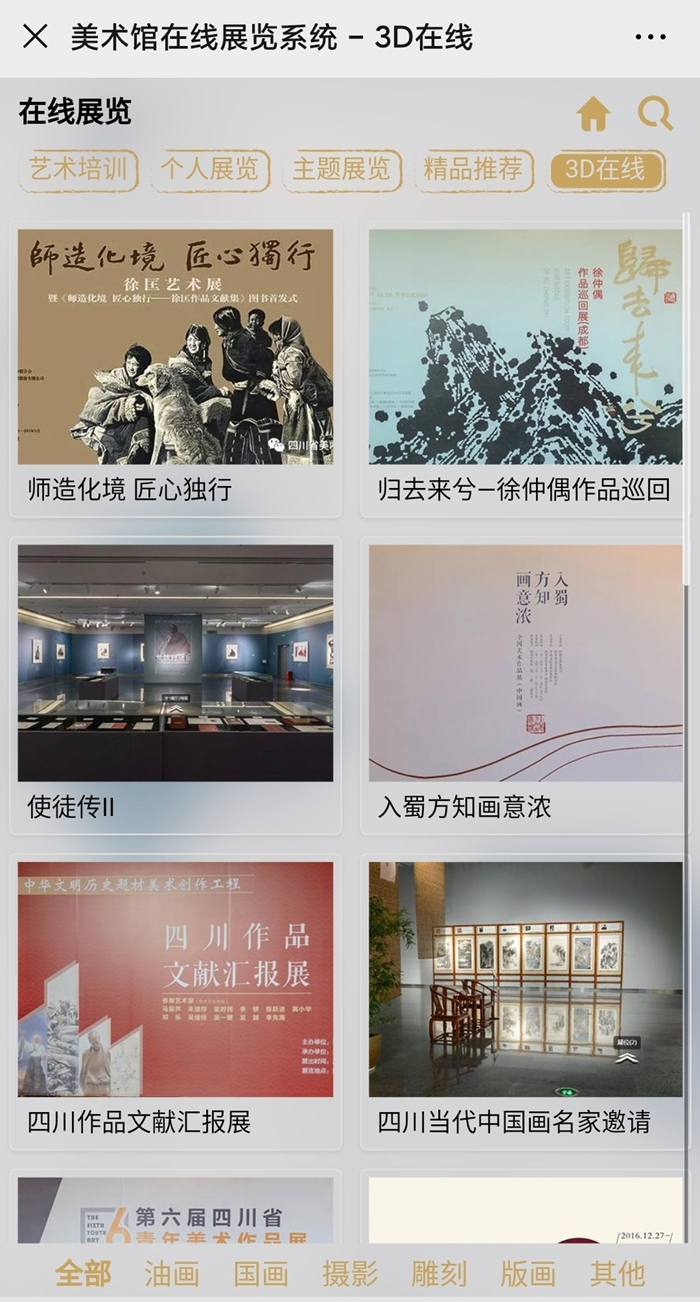
Task: Show 雕刻 works
Action: click(x=439, y=1273)
